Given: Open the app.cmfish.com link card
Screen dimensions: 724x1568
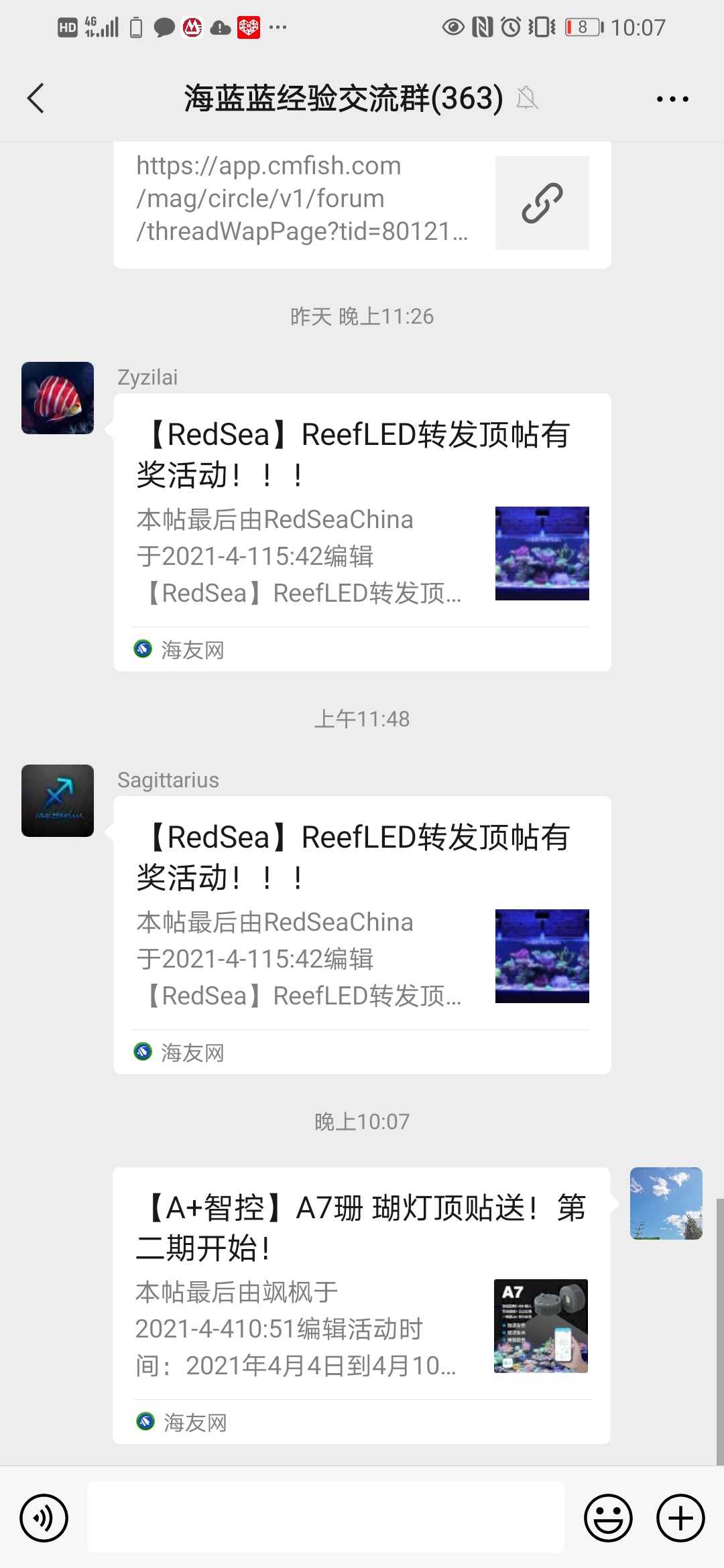Looking at the screenshot, I should tap(362, 203).
